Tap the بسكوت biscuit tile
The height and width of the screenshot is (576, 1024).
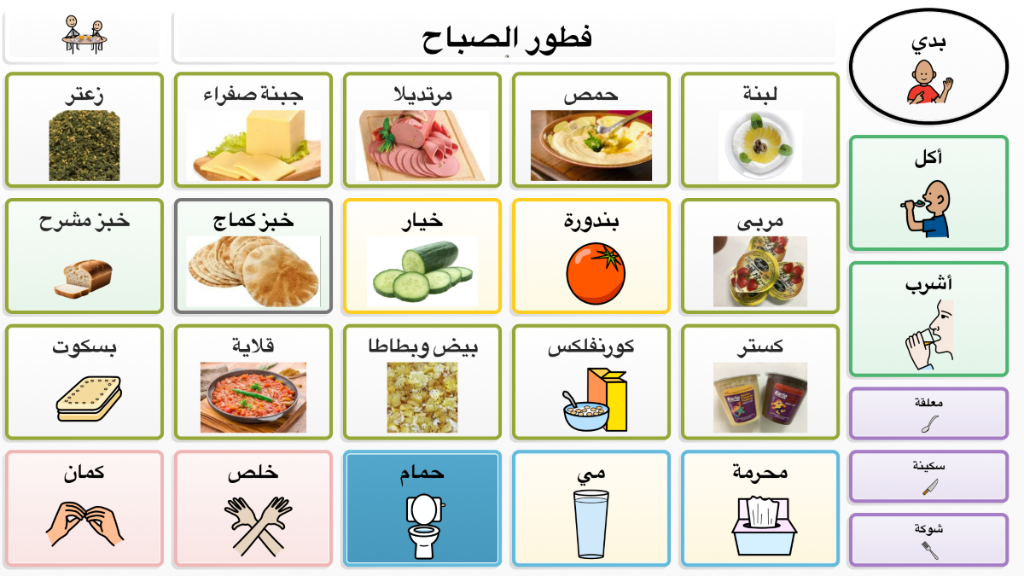tap(84, 382)
